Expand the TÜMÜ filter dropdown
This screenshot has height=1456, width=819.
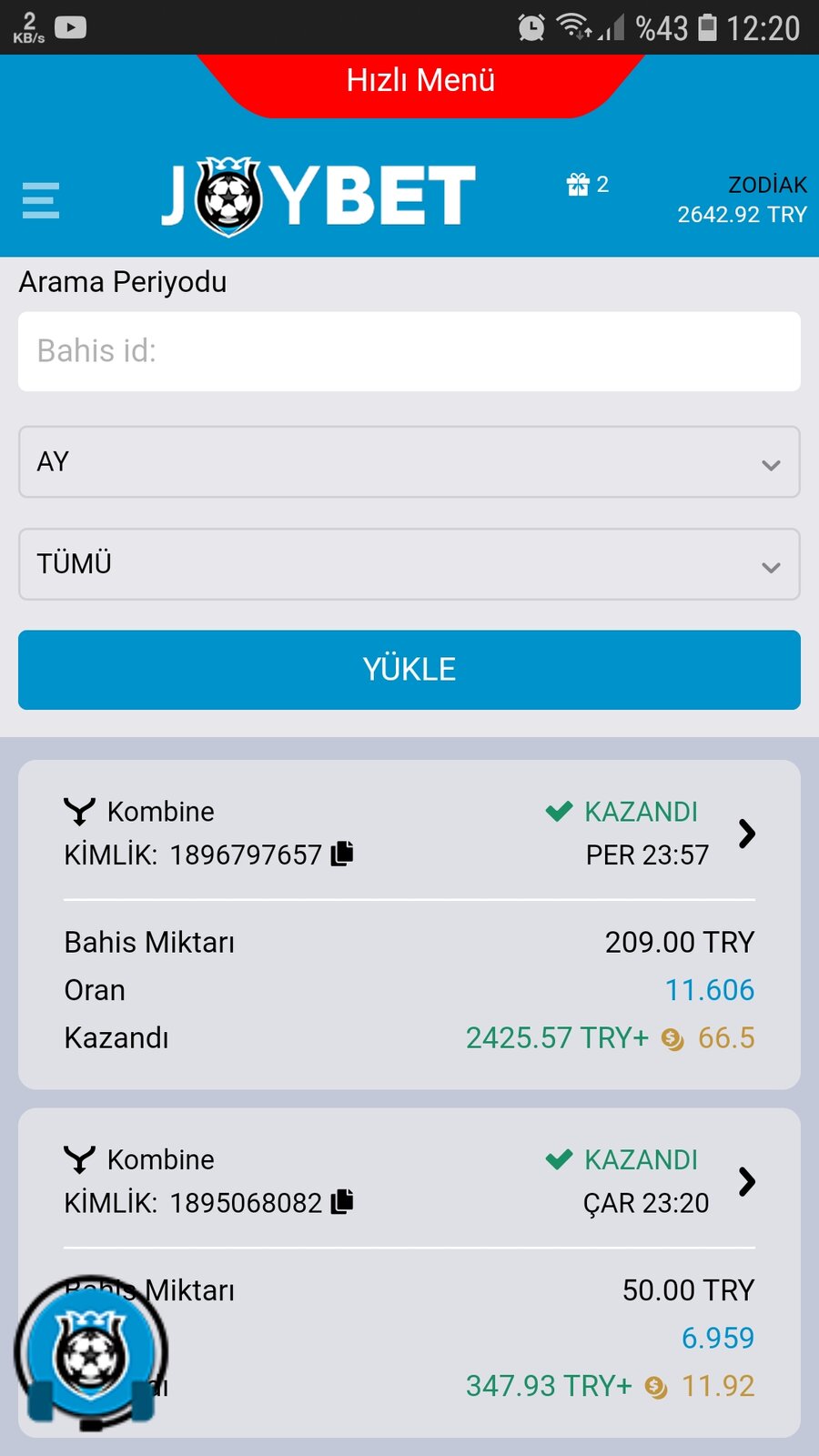click(x=409, y=564)
